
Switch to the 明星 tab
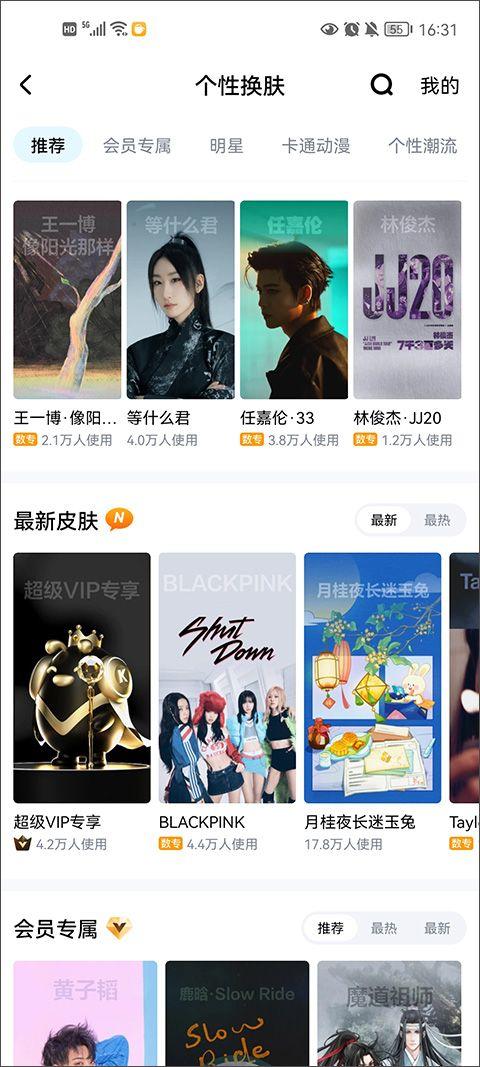[226, 146]
